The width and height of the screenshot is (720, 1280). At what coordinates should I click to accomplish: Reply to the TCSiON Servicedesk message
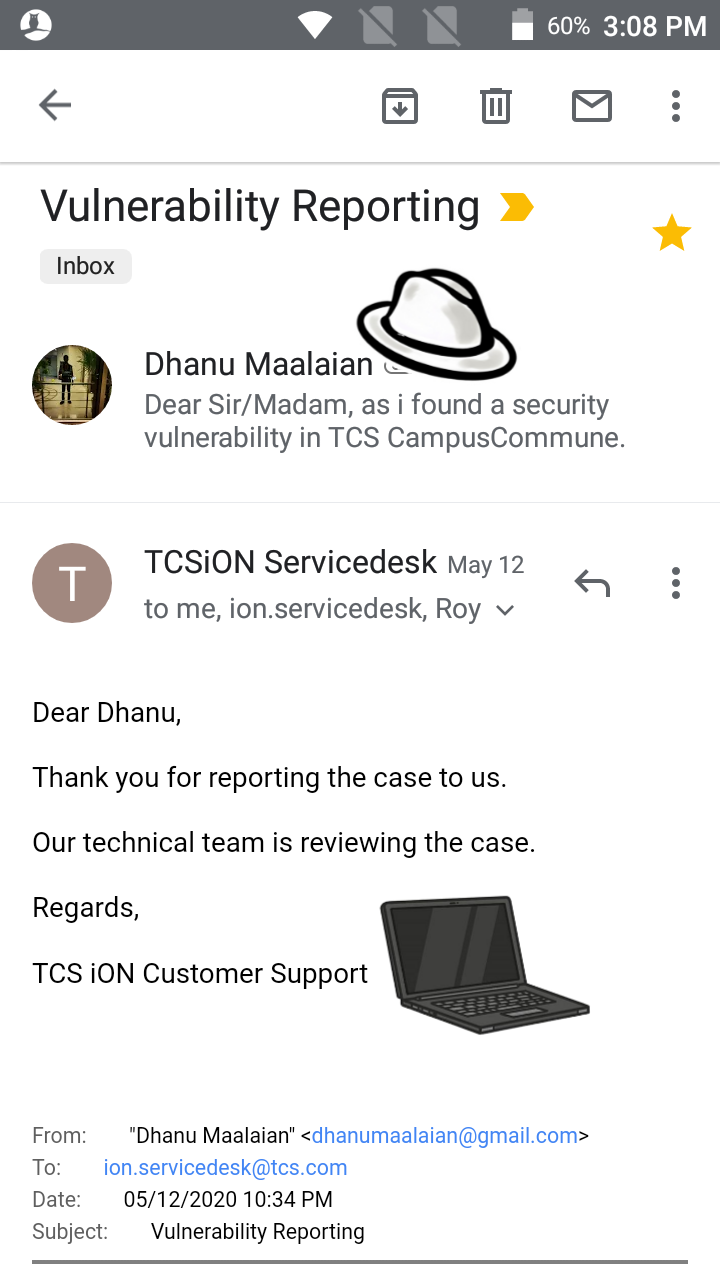pos(592,582)
